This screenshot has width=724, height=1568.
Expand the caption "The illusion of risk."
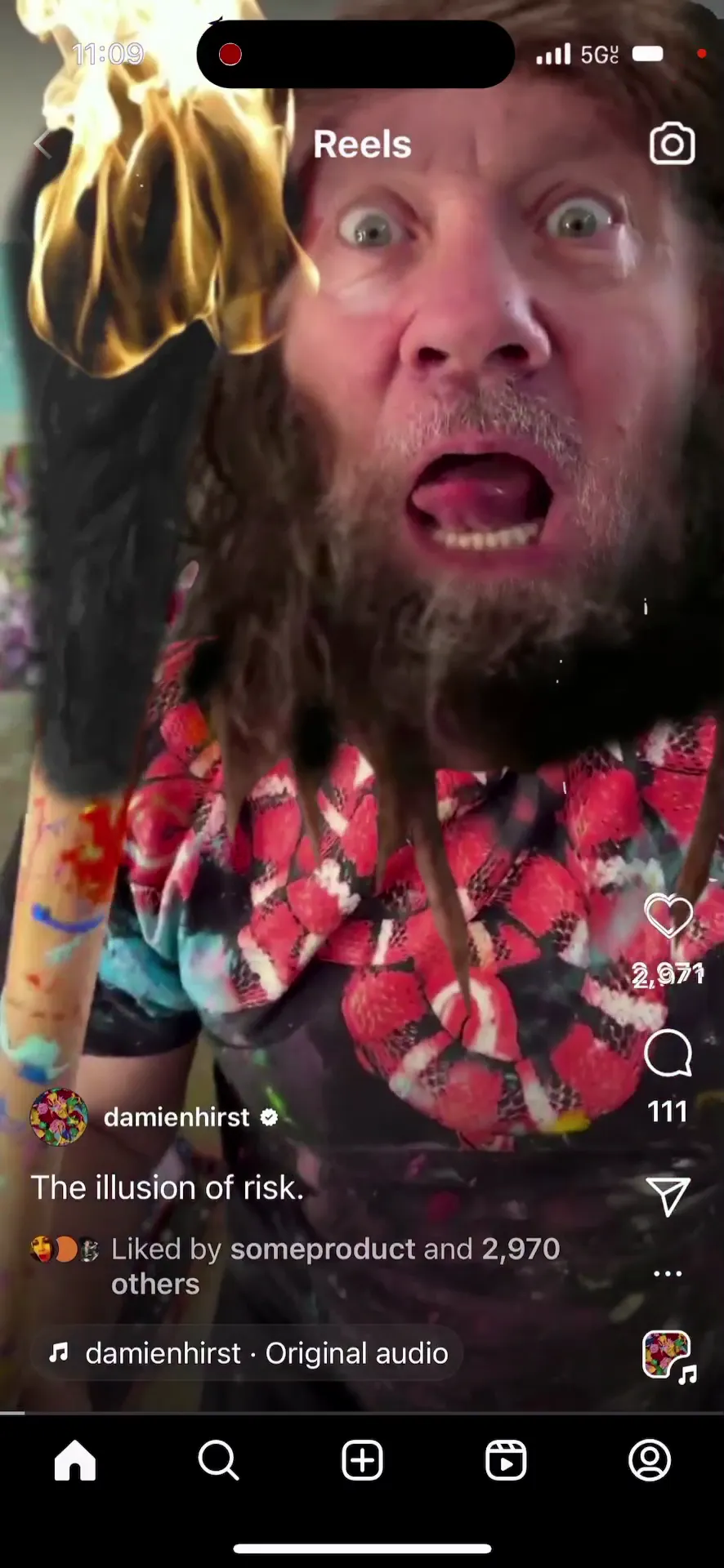[x=168, y=1187]
